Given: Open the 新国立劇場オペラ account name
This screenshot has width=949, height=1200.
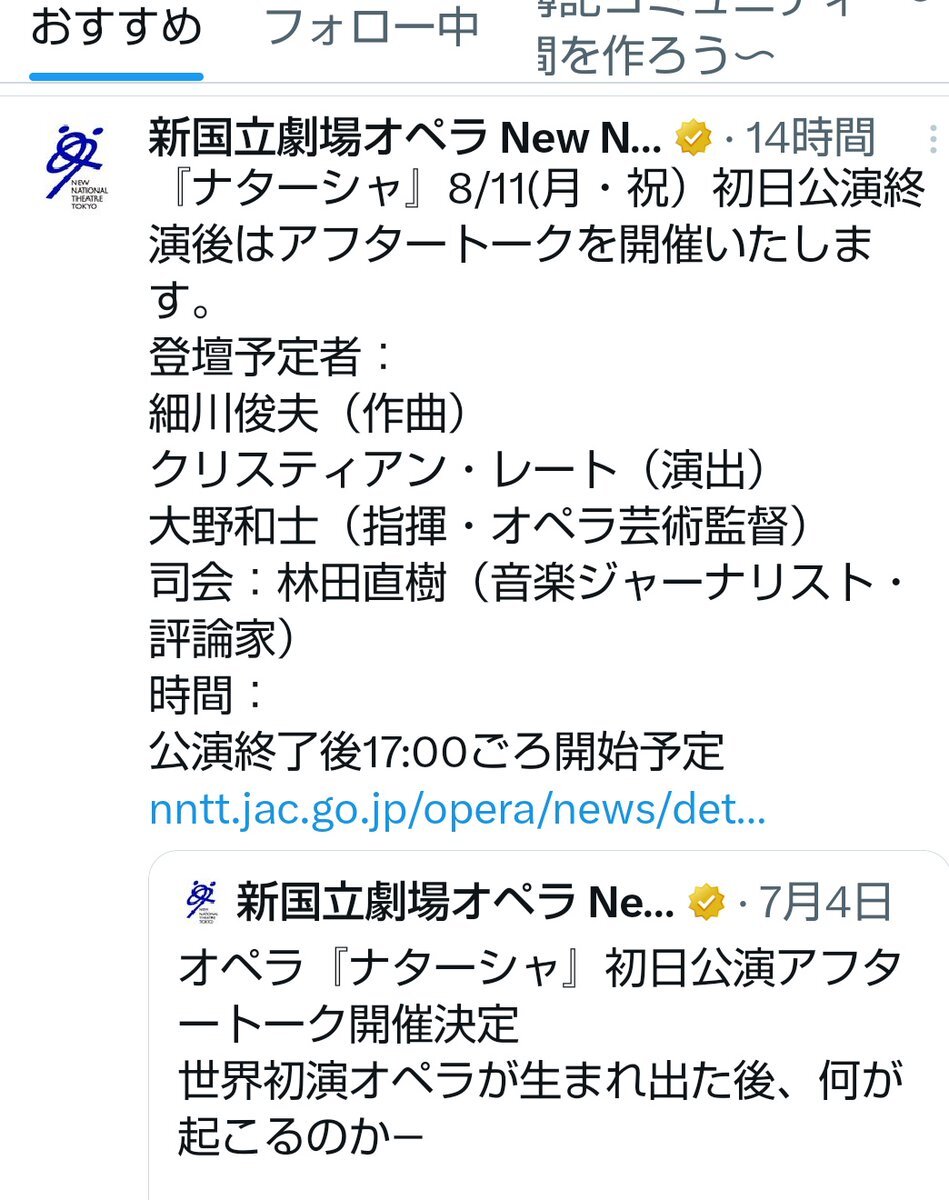Looking at the screenshot, I should click(403, 138).
